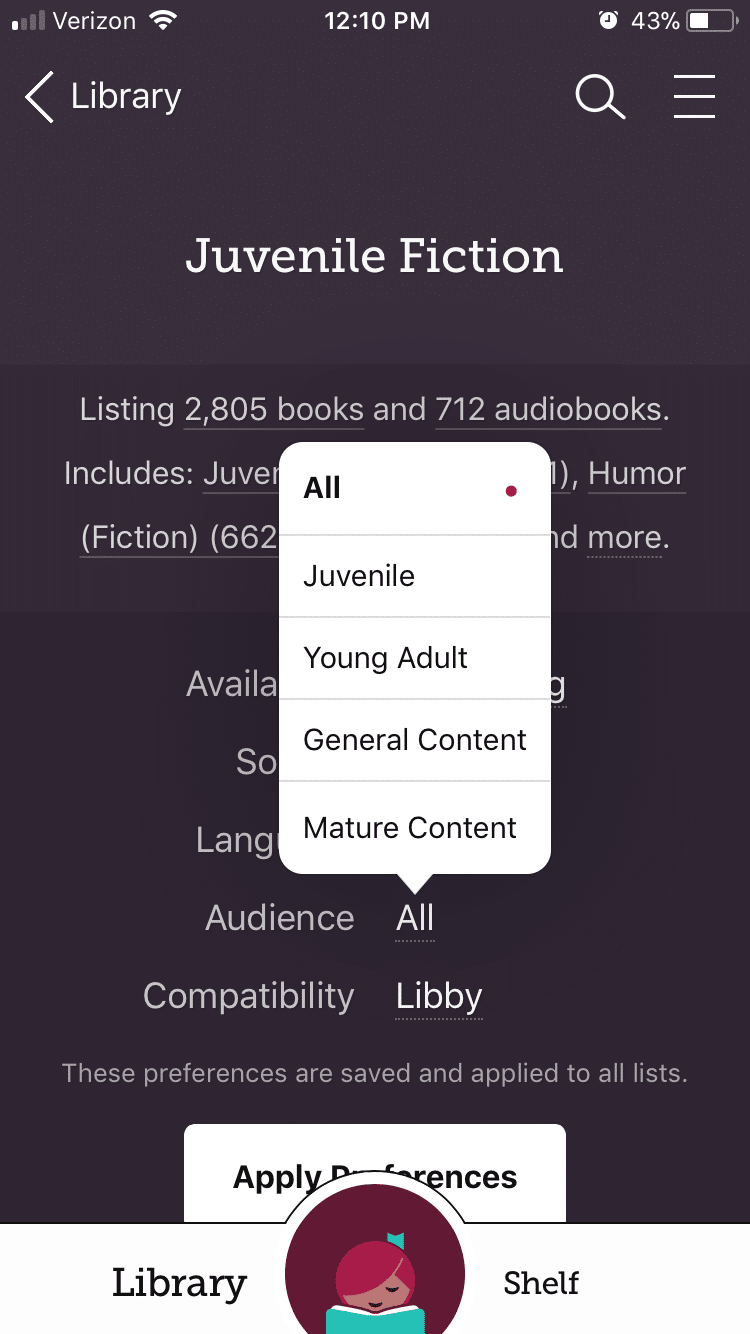The width and height of the screenshot is (750, 1334).
Task: Change Compatibility Libby setting
Action: [439, 996]
